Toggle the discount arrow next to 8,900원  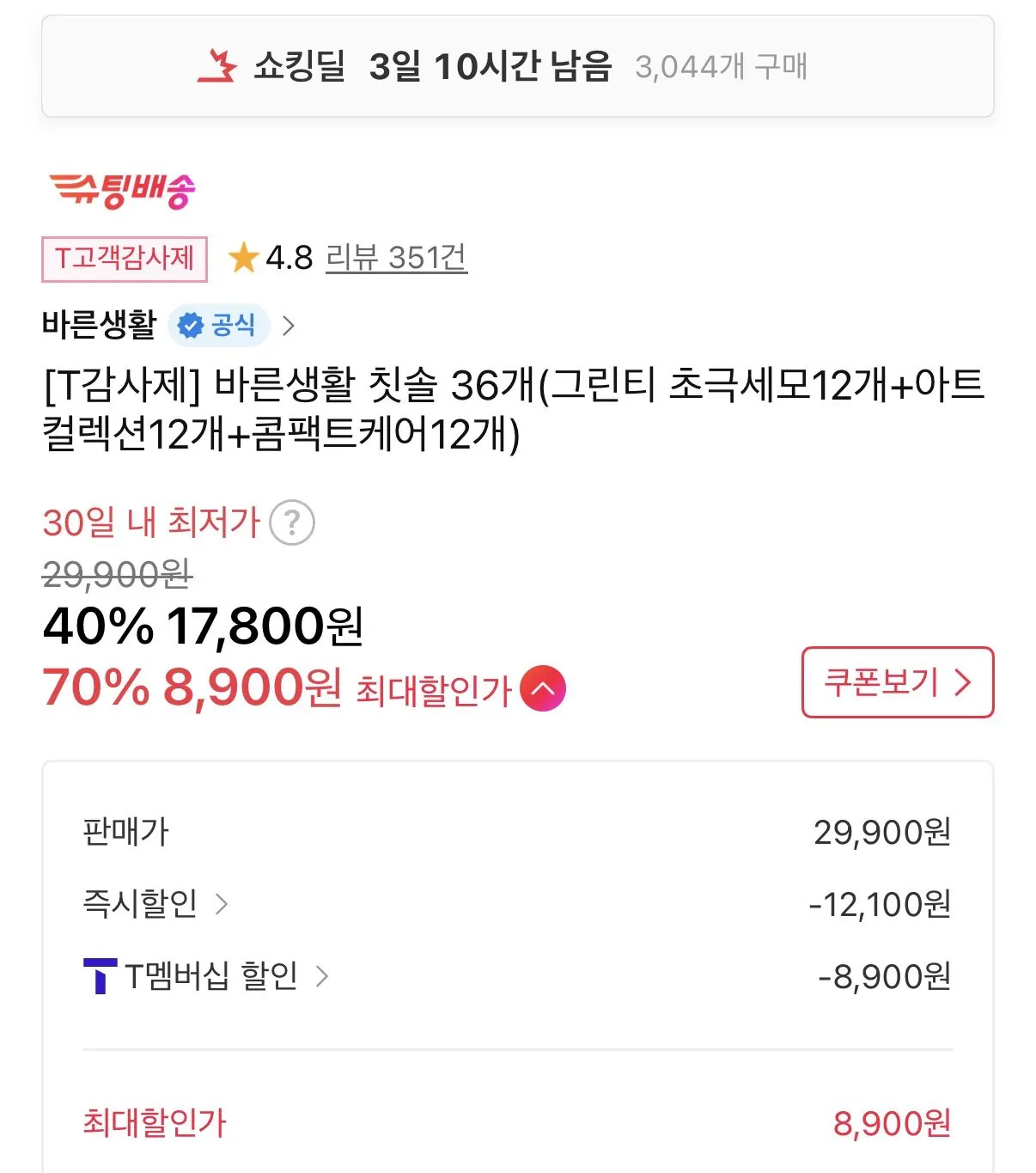click(545, 687)
